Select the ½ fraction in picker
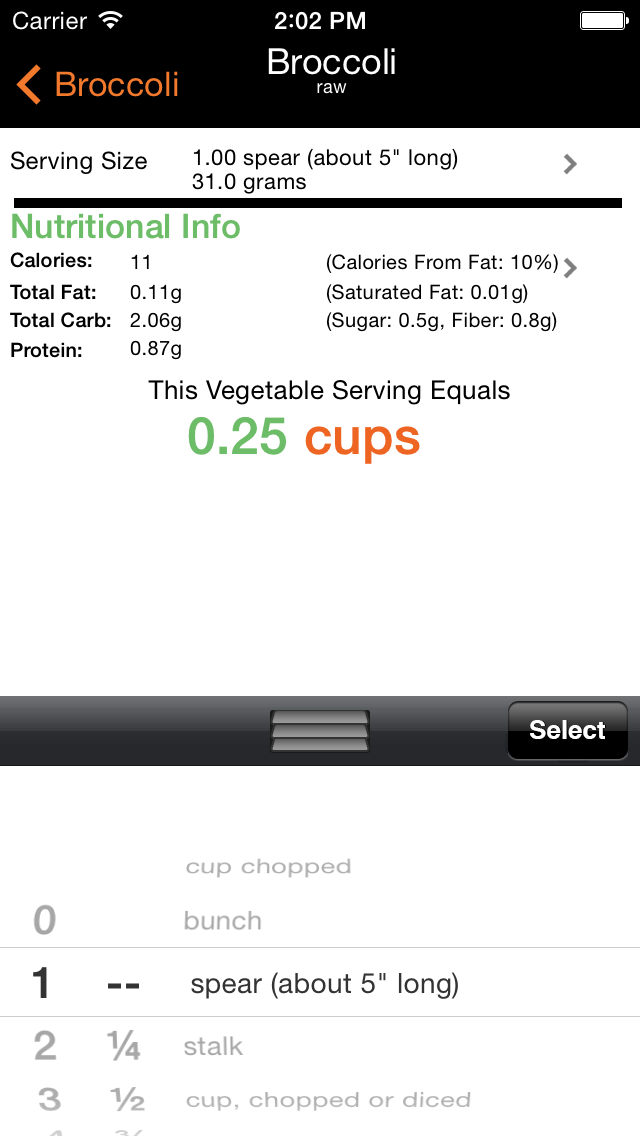Screen dimensions: 640x1136 click(127, 1100)
